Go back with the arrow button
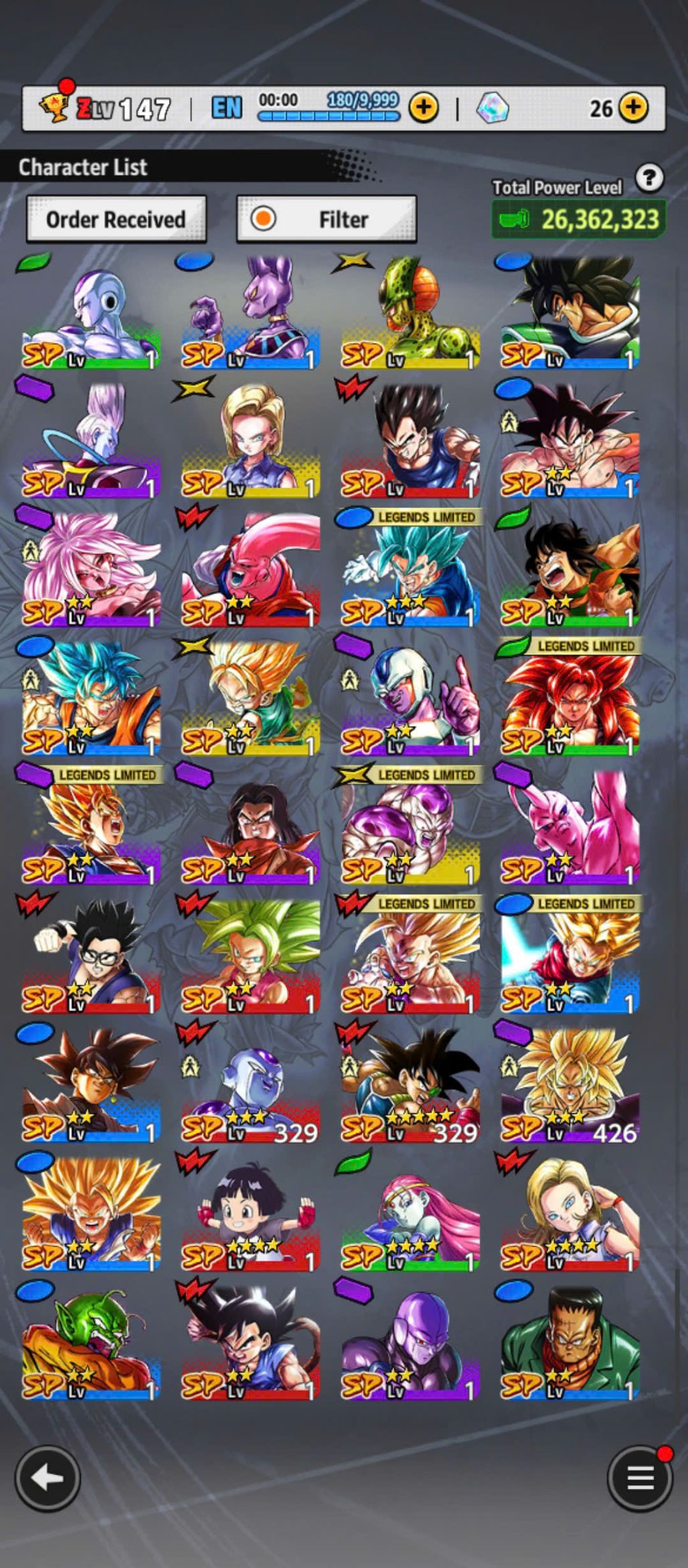 [x=48, y=1478]
